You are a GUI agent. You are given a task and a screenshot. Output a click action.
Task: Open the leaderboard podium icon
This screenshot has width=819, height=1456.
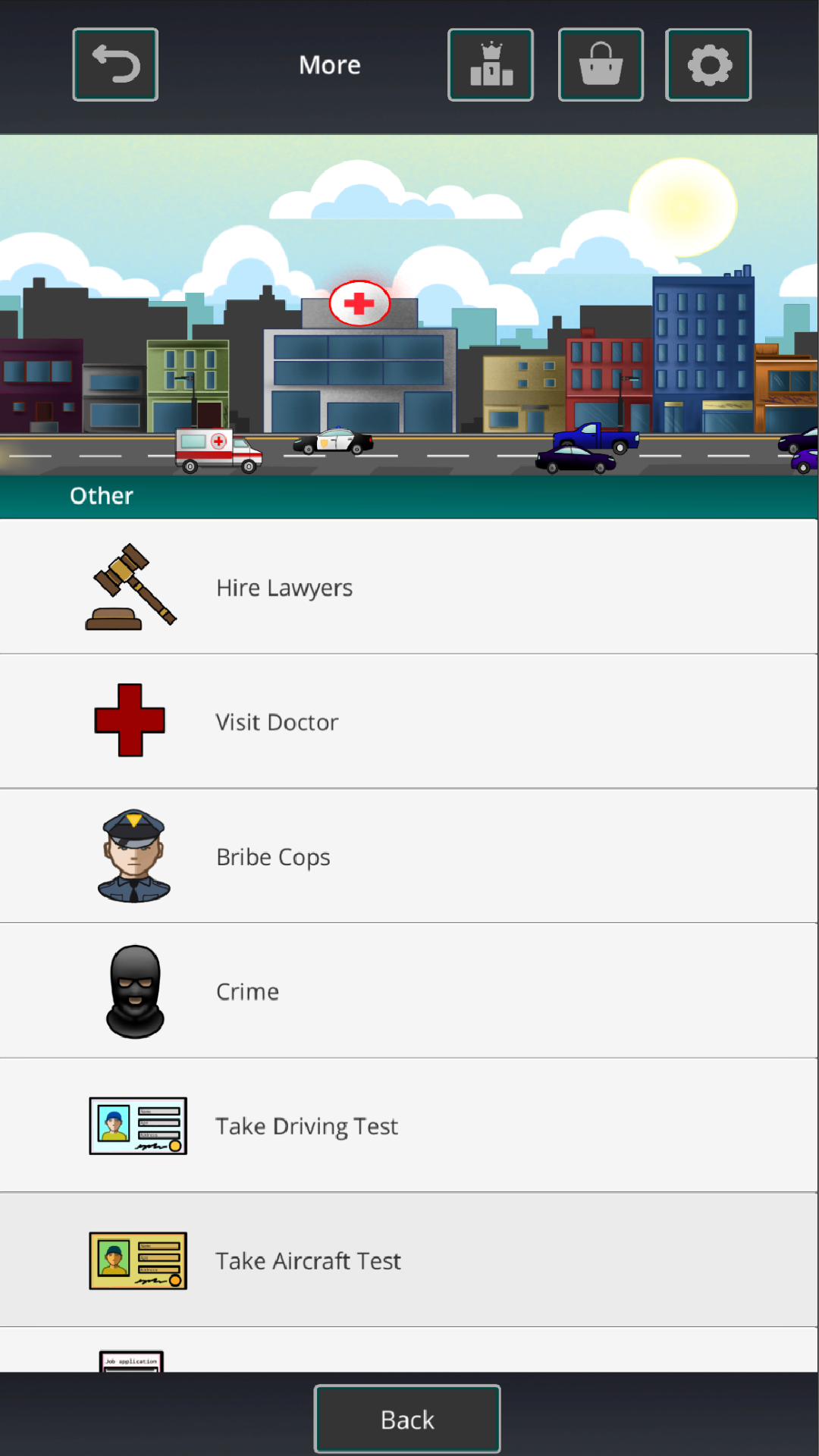click(x=491, y=64)
